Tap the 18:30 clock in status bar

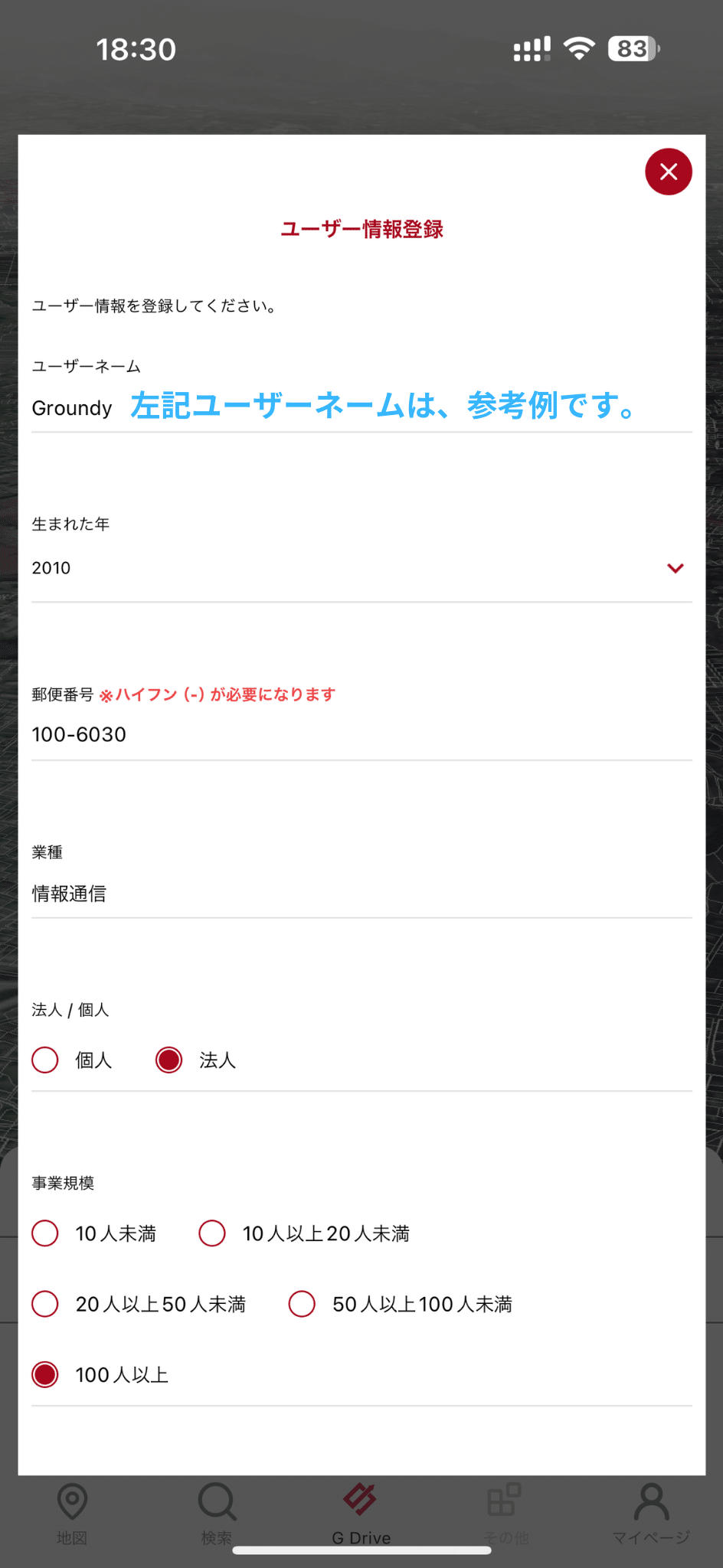[x=138, y=48]
